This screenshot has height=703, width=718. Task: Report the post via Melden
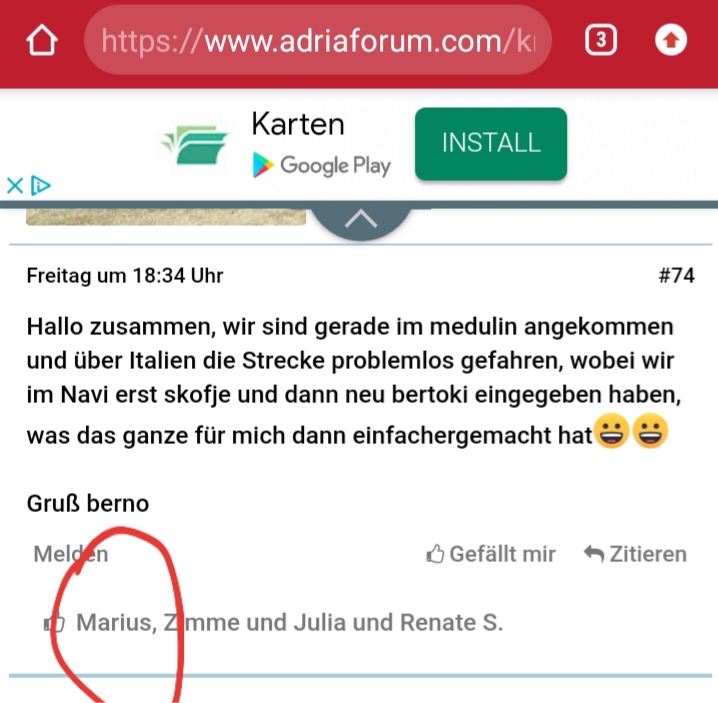[70, 554]
